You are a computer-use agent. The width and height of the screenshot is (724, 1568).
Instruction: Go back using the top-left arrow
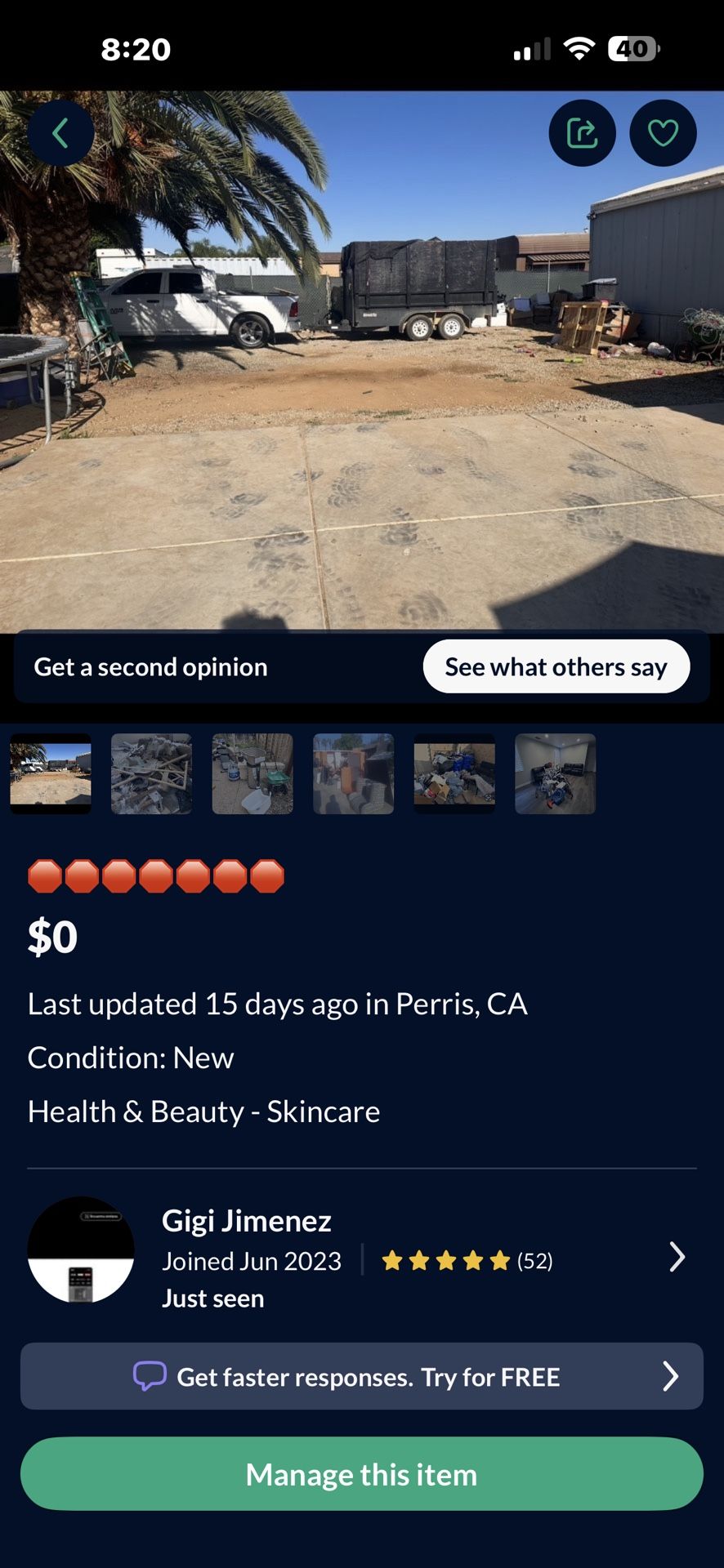click(60, 133)
